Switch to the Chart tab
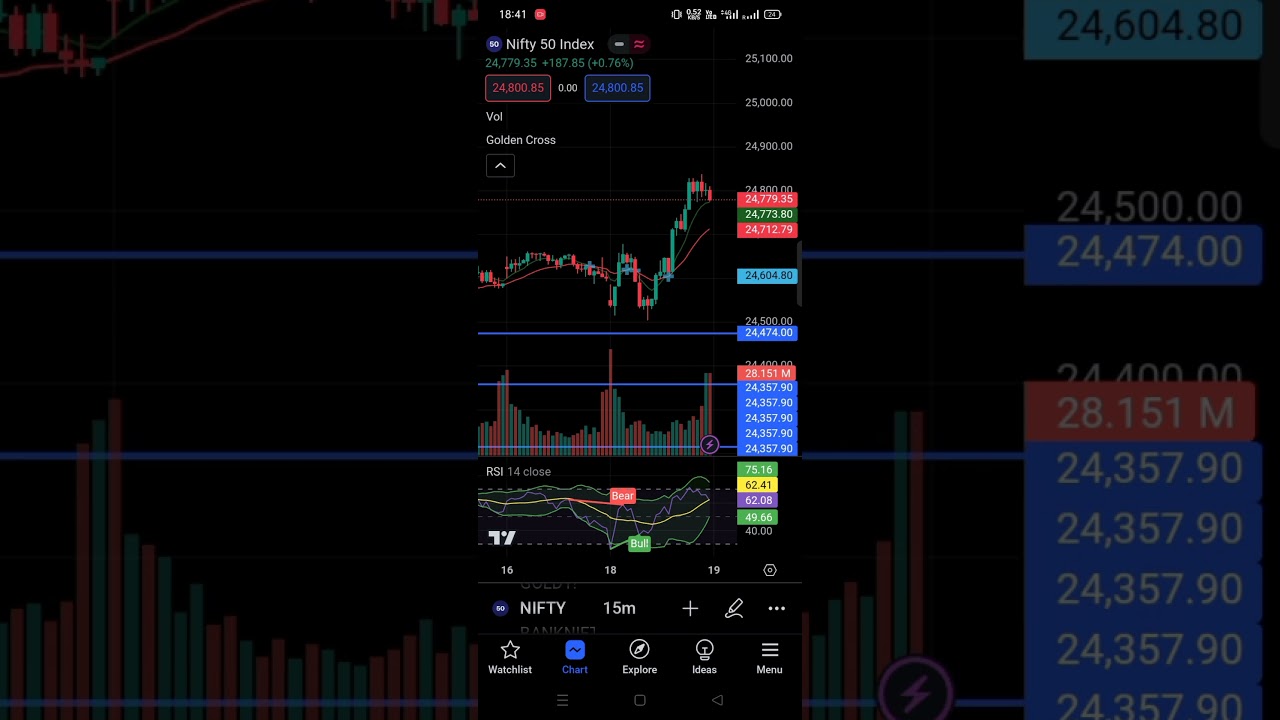The width and height of the screenshot is (1280, 720). tap(575, 658)
